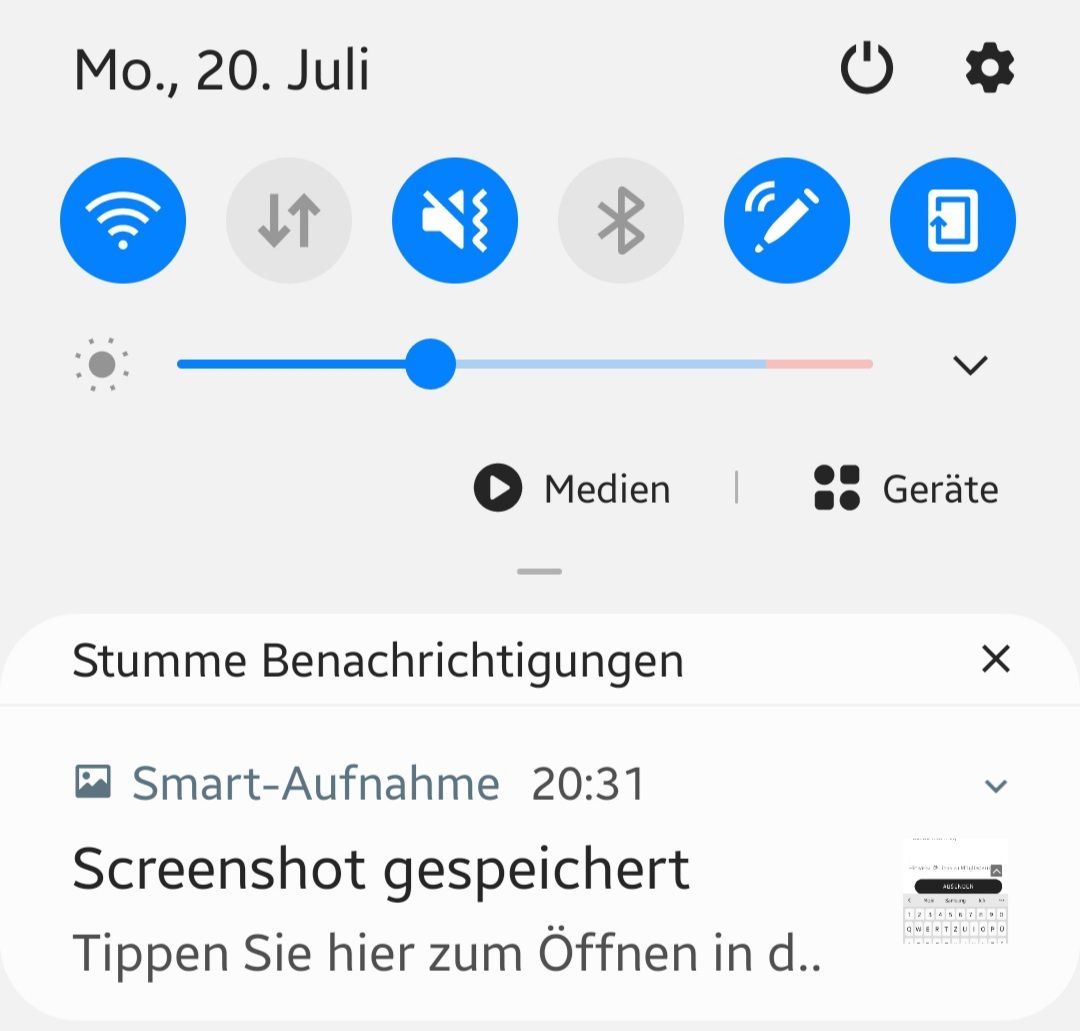Enable mobile data
Viewport: 1080px width, 1031px height.
click(289, 220)
